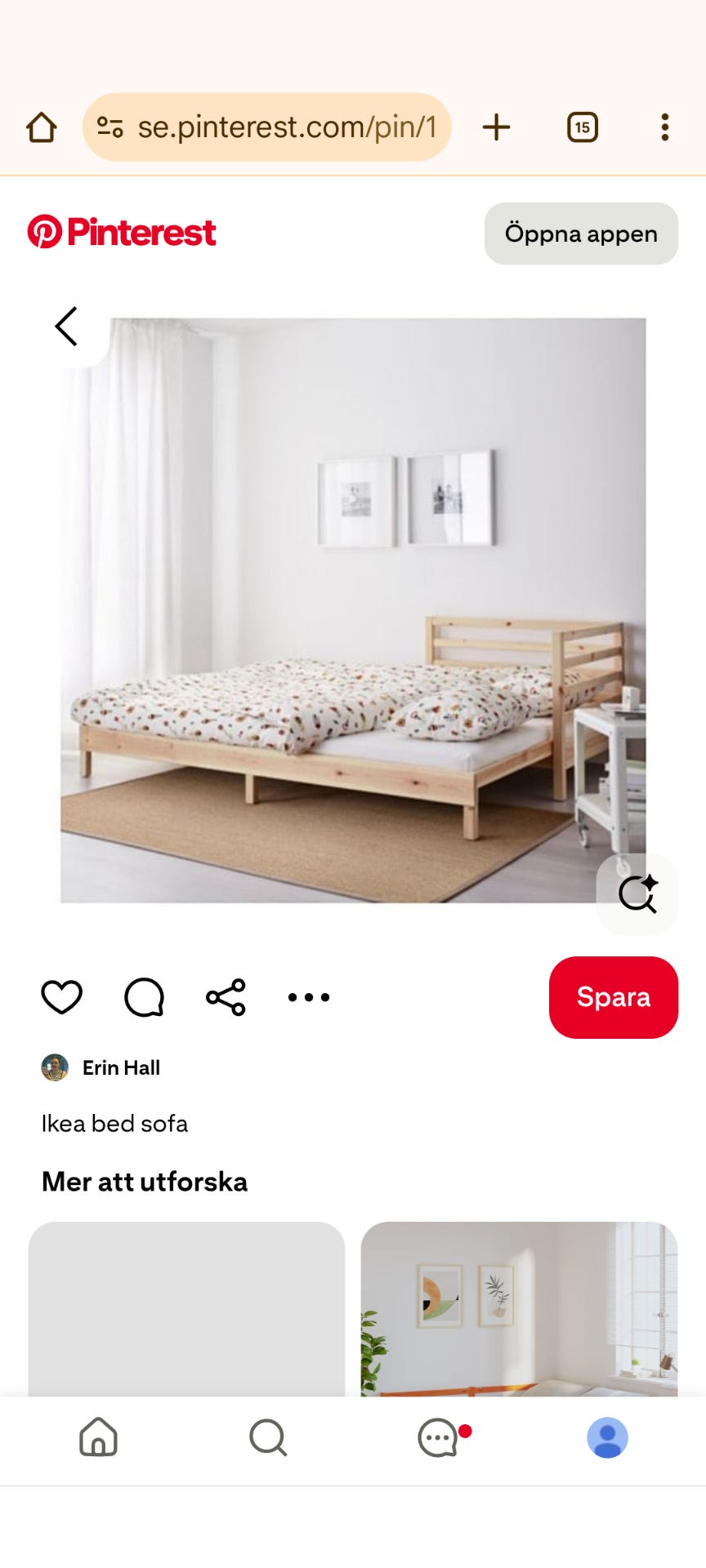Open the browser three-dot menu

(x=664, y=127)
